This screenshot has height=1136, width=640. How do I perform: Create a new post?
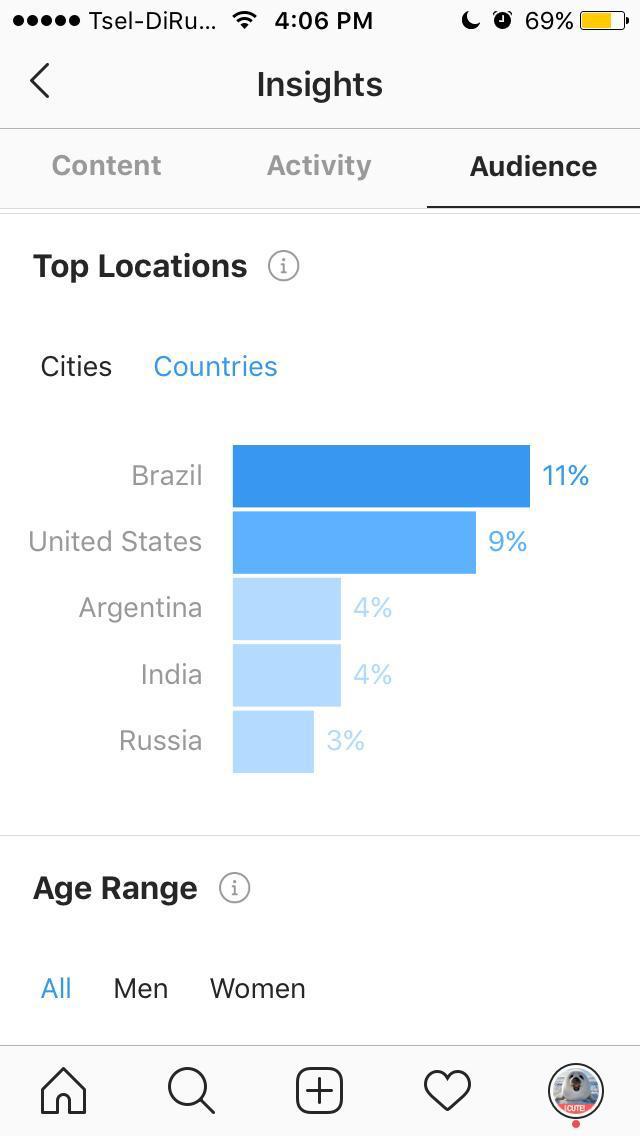[320, 1090]
